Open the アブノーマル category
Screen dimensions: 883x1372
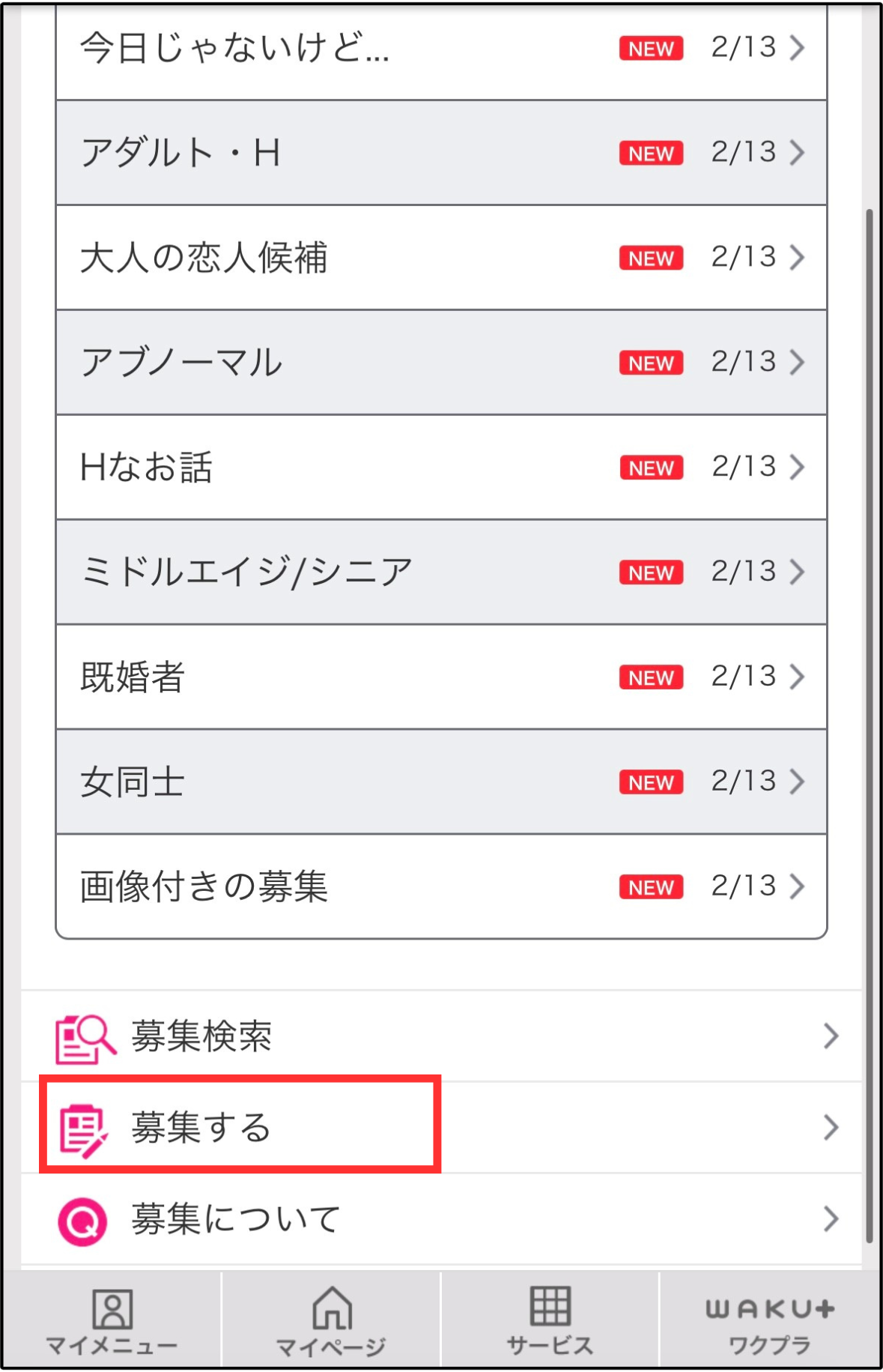click(441, 363)
